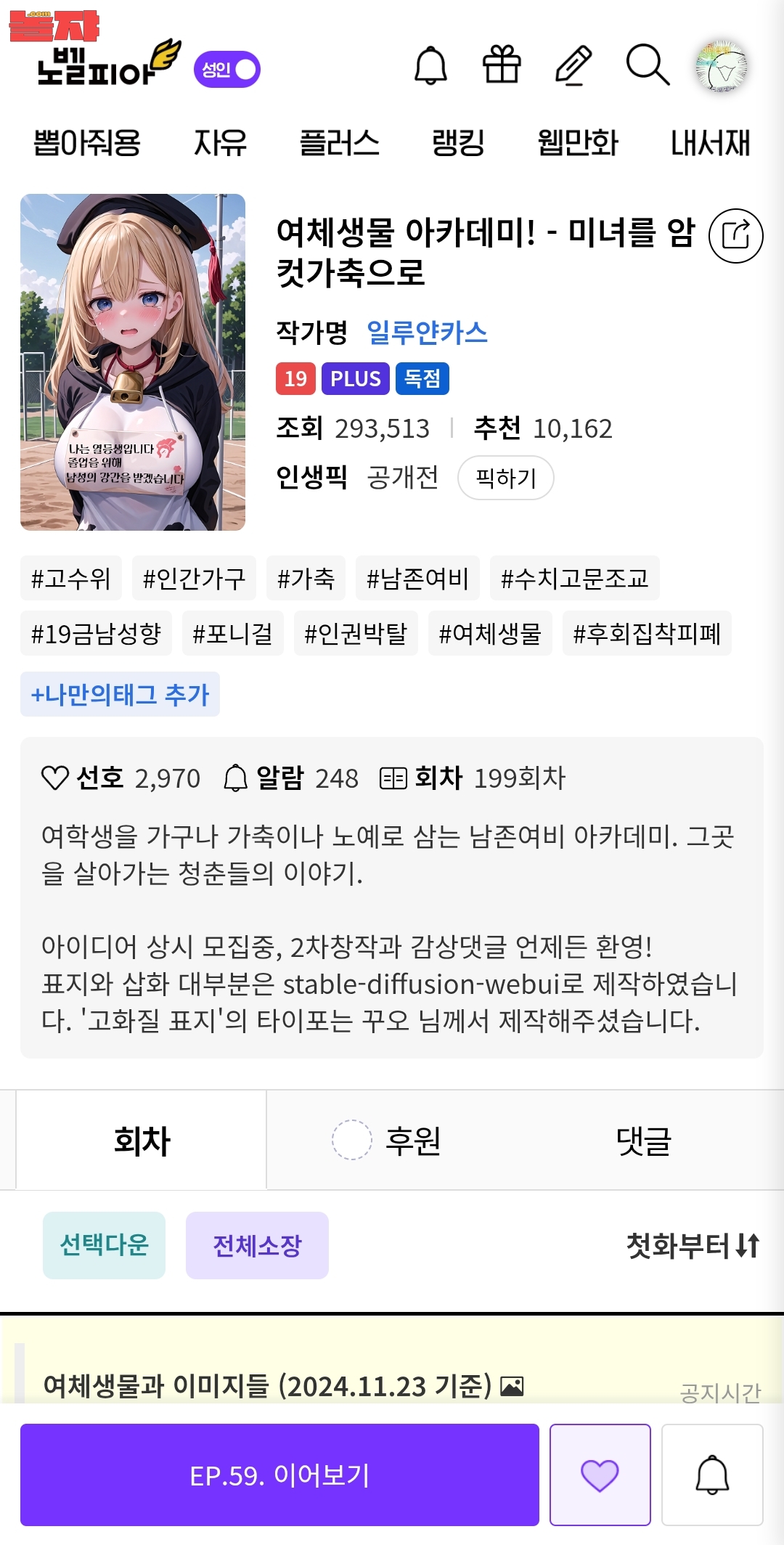This screenshot has width=784, height=1545.
Task: Tap the 픽하기 button
Action: pyautogui.click(x=506, y=478)
